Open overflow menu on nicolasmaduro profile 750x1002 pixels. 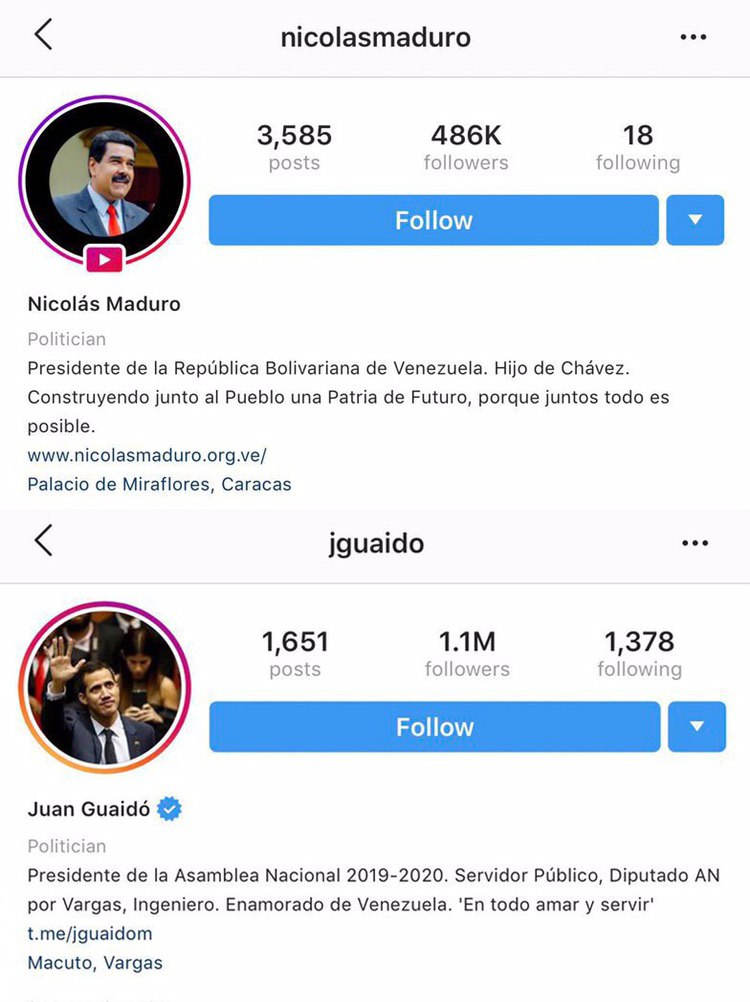click(693, 38)
